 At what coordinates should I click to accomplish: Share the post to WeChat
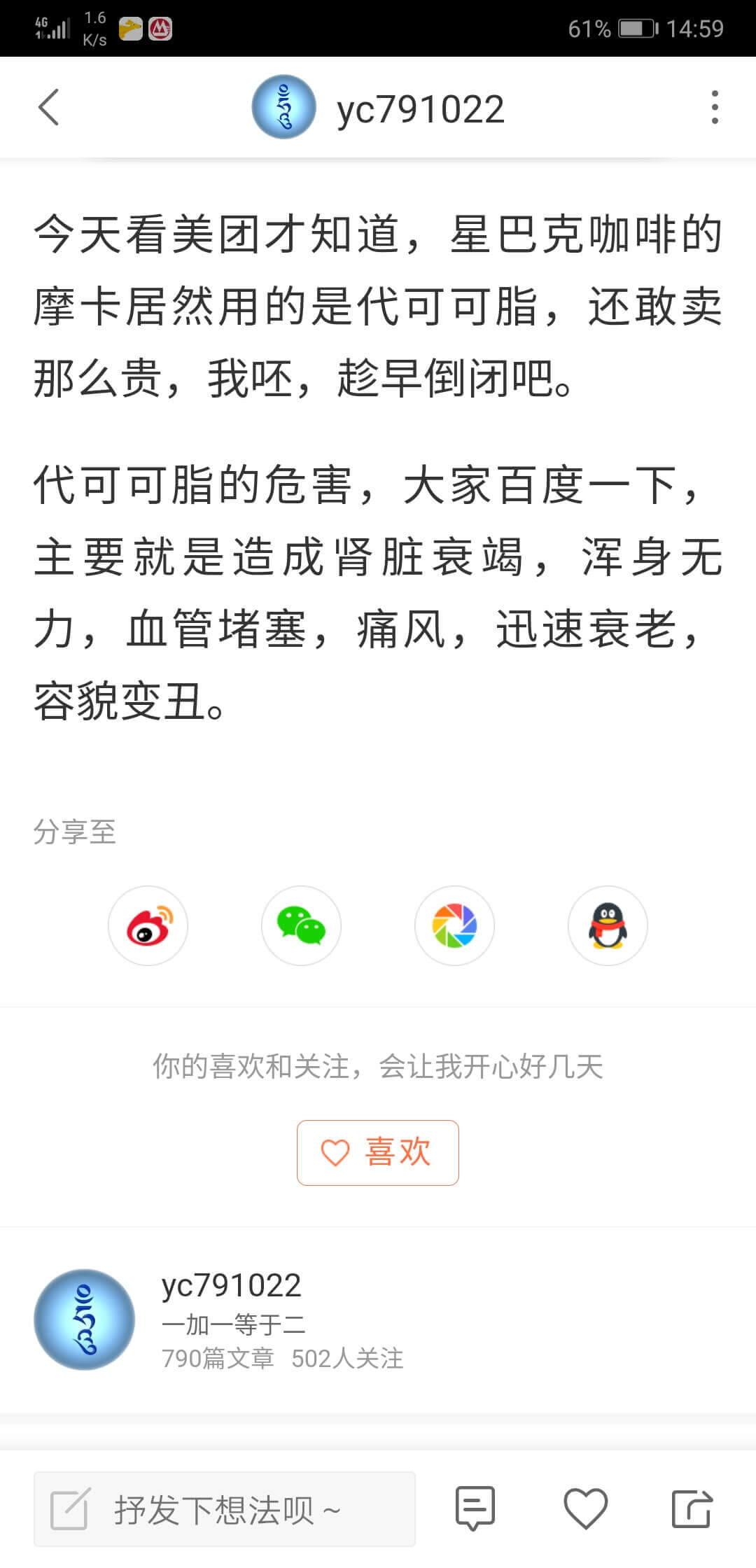(x=301, y=925)
